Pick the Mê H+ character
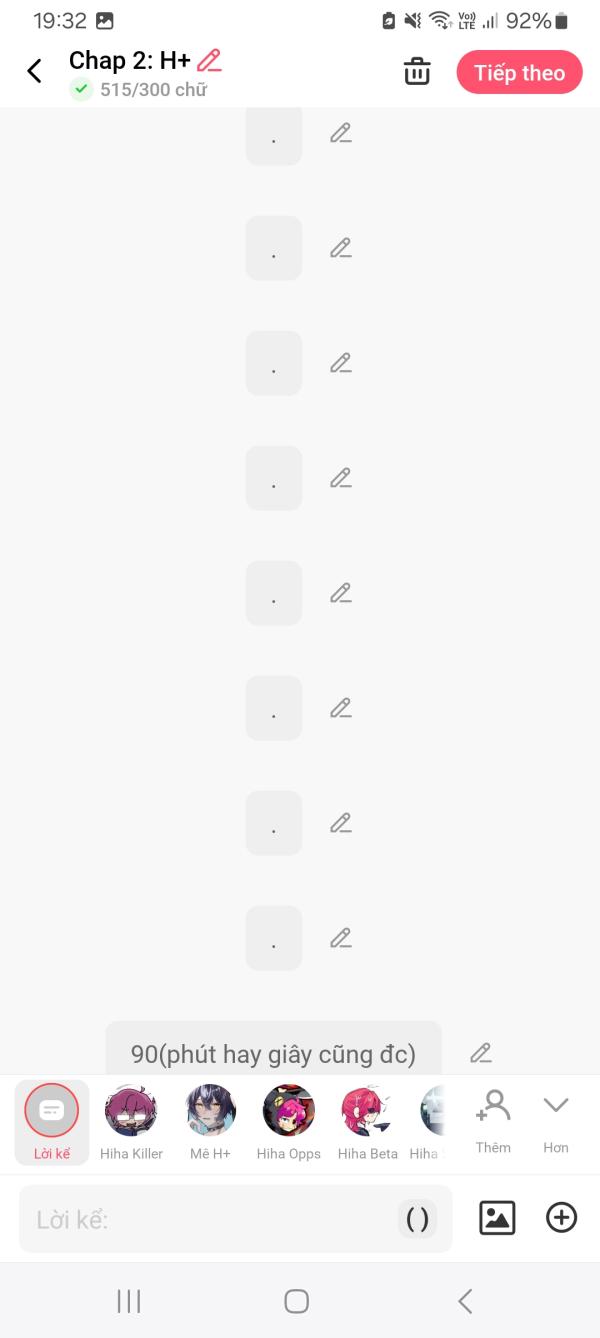The width and height of the screenshot is (600, 1338). coord(210,1122)
